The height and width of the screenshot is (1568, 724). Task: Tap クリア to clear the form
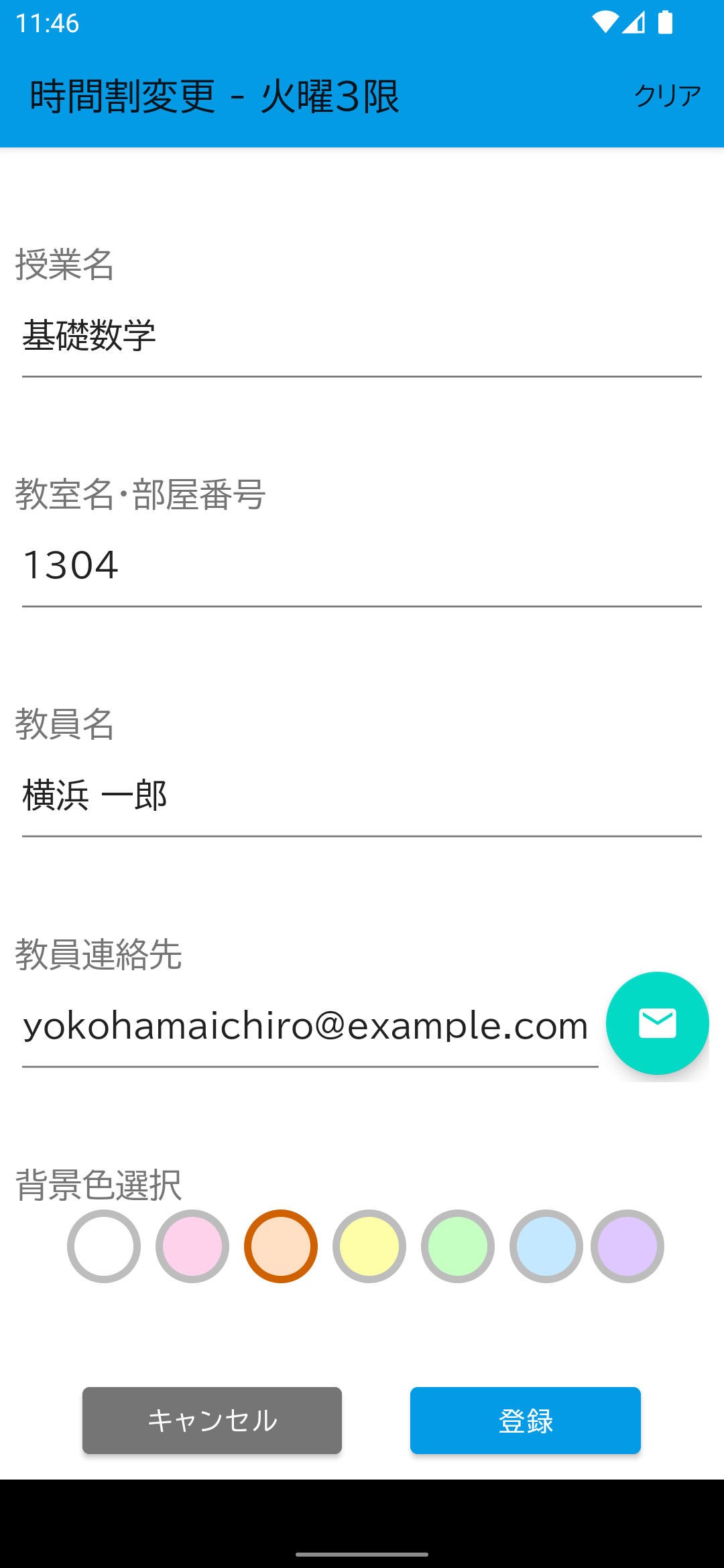[x=667, y=96]
